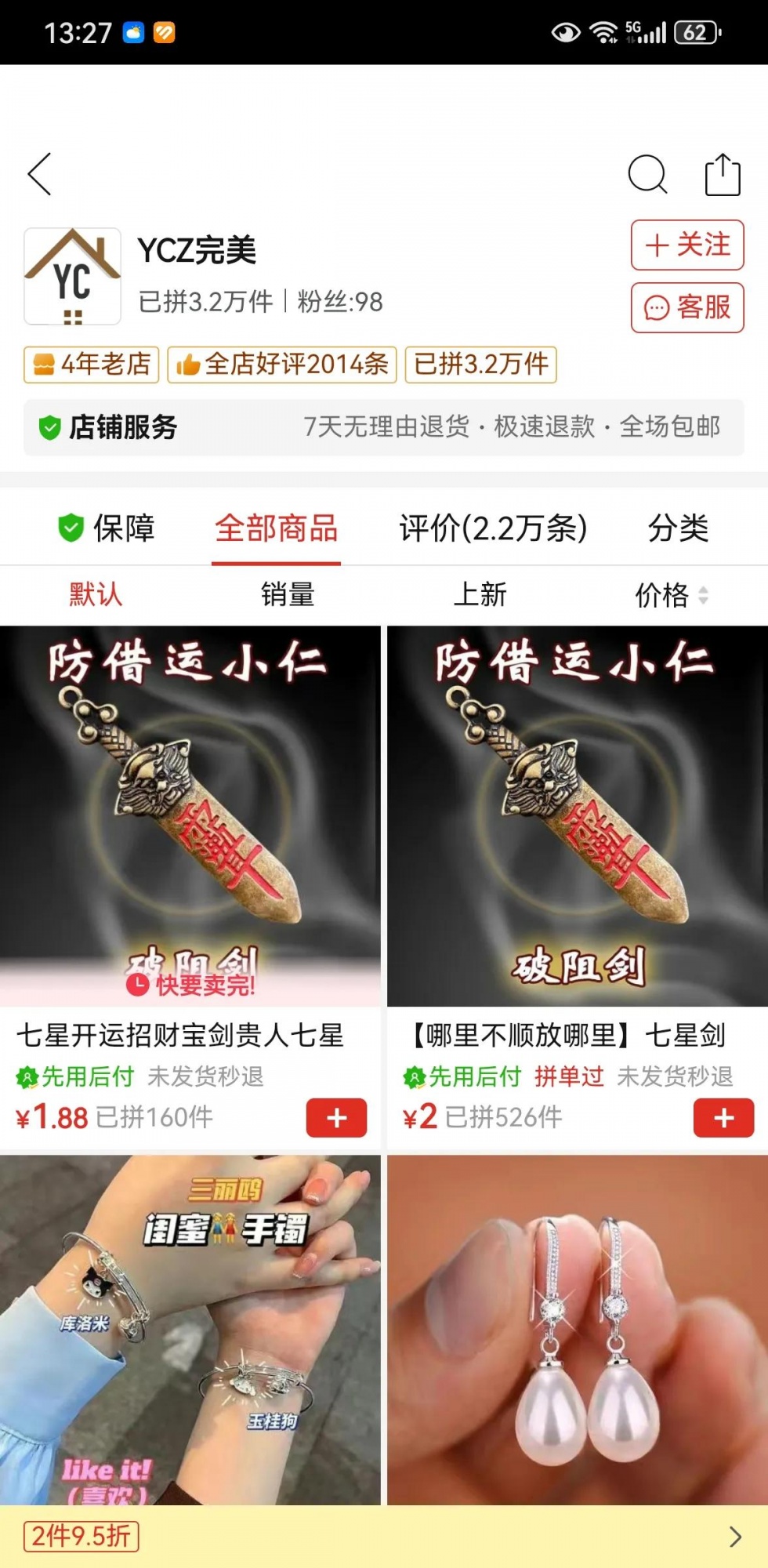
Task: Open the shop search icon
Action: 647,174
